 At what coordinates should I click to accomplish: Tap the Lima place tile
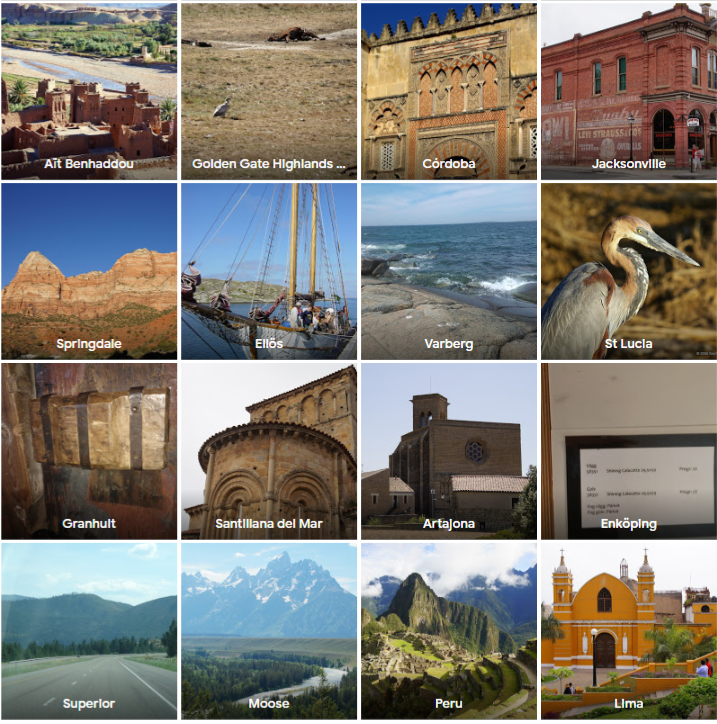[x=628, y=631]
